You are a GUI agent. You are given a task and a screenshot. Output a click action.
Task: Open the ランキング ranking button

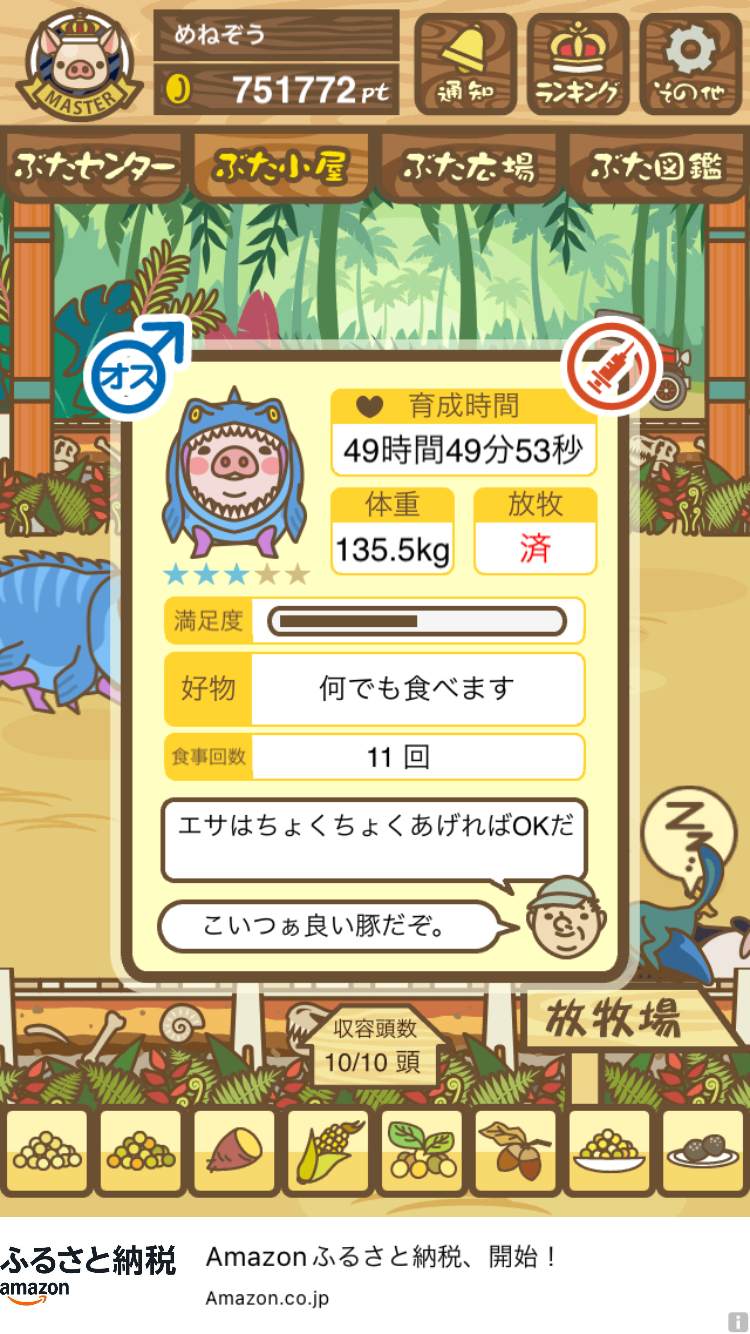click(578, 64)
